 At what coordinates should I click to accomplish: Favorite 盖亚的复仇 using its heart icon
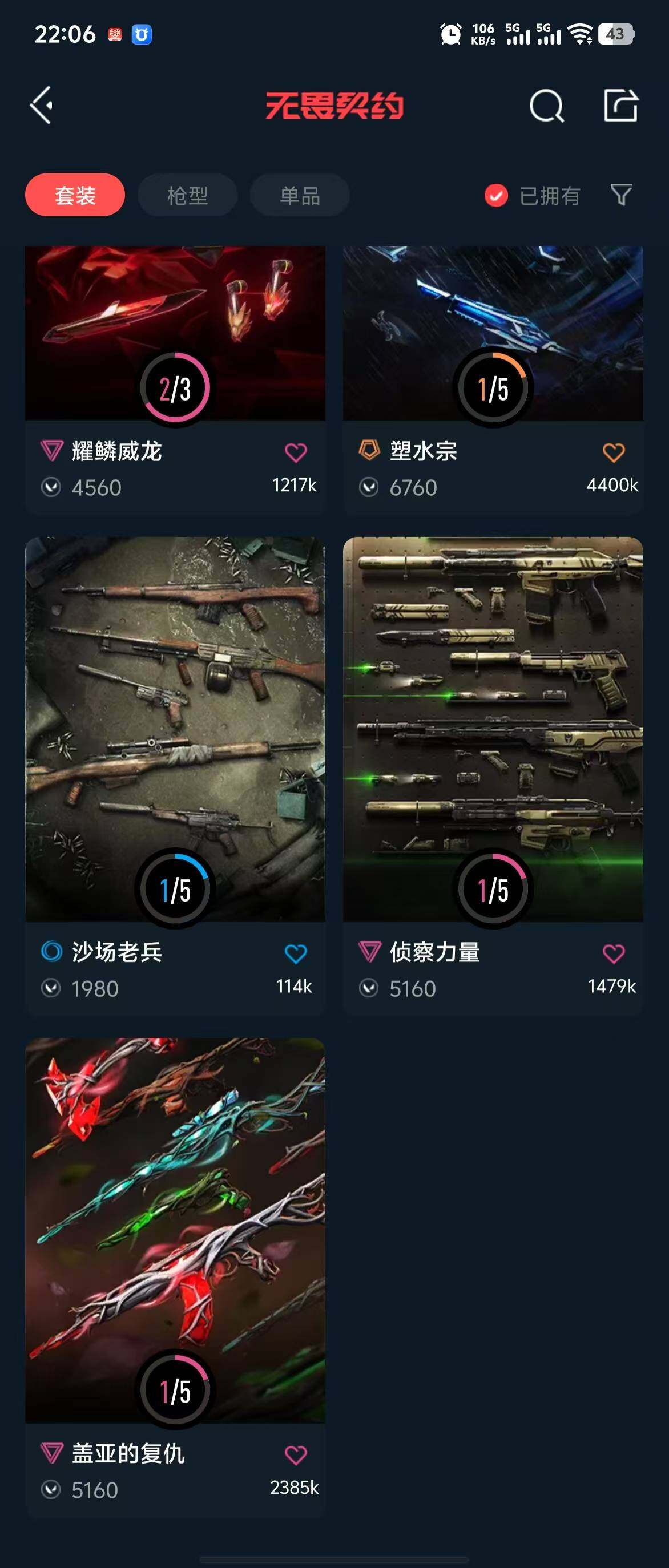pyautogui.click(x=296, y=1455)
